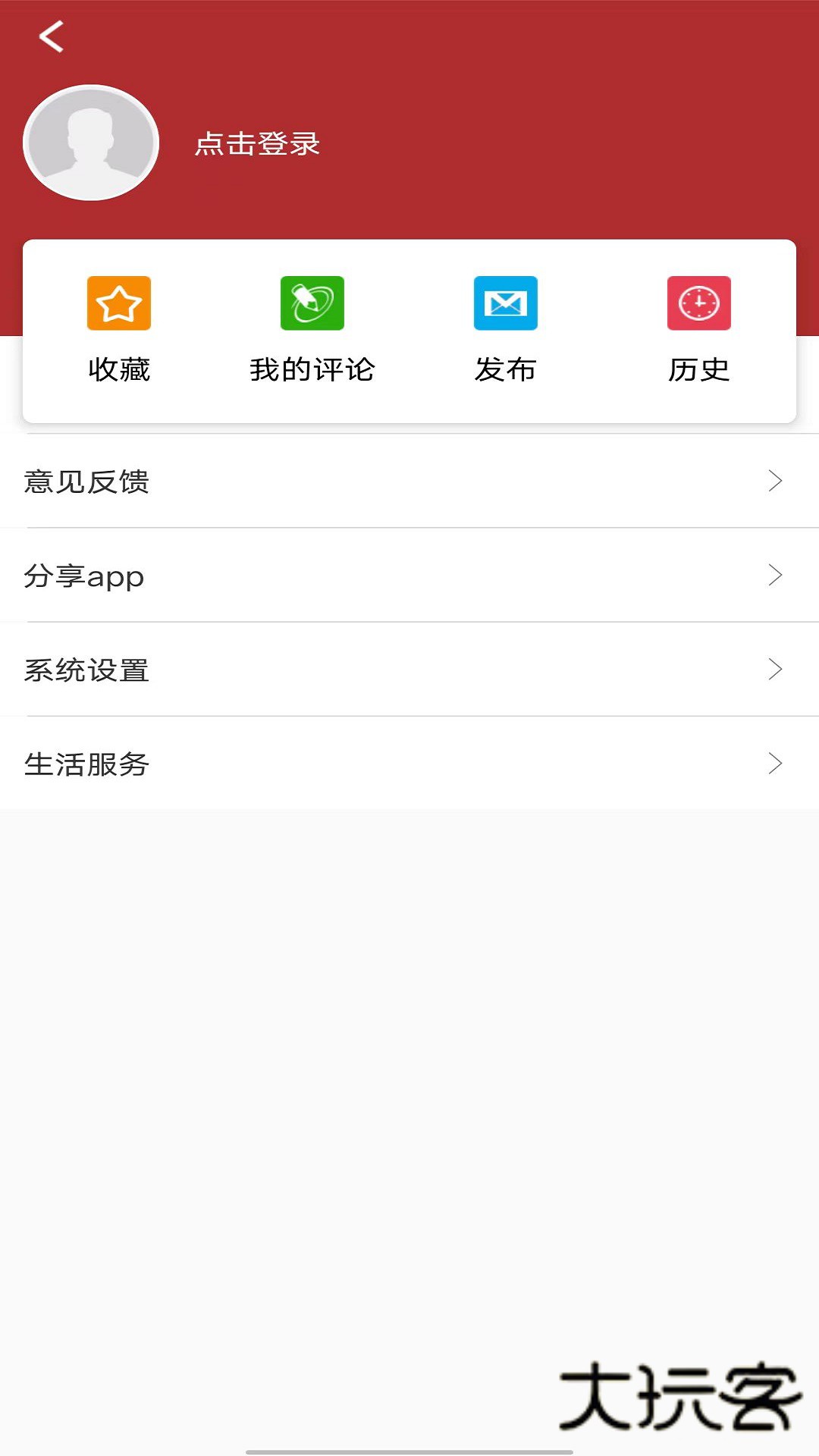Screen dimensions: 819x1456
Task: Tap the circular avatar placeholder
Action: pyautogui.click(x=91, y=143)
